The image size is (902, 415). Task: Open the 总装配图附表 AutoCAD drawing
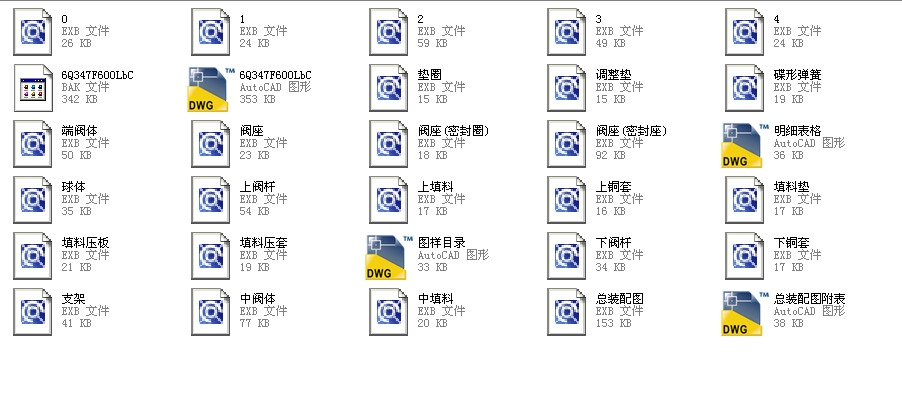coord(745,311)
